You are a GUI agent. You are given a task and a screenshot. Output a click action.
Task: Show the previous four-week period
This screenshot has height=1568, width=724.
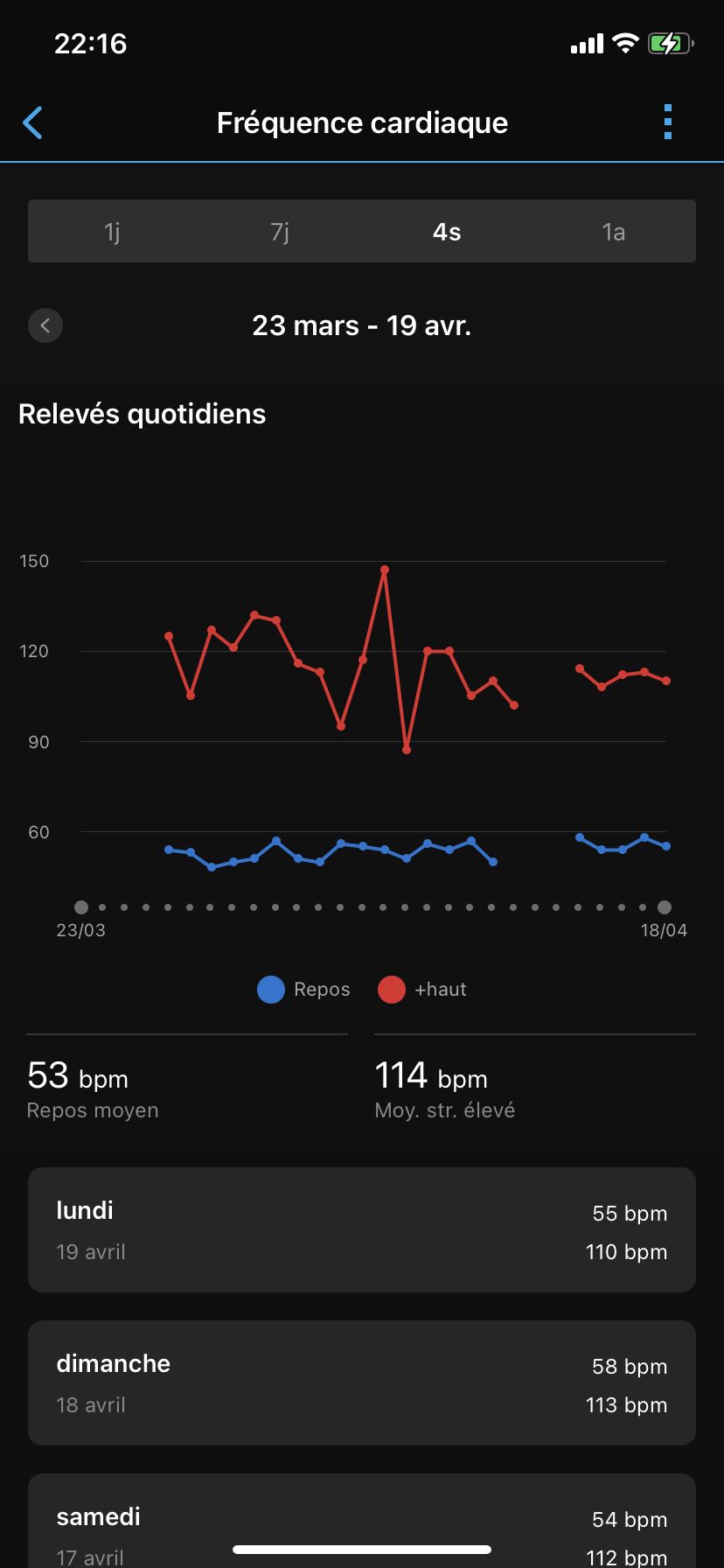tap(45, 325)
